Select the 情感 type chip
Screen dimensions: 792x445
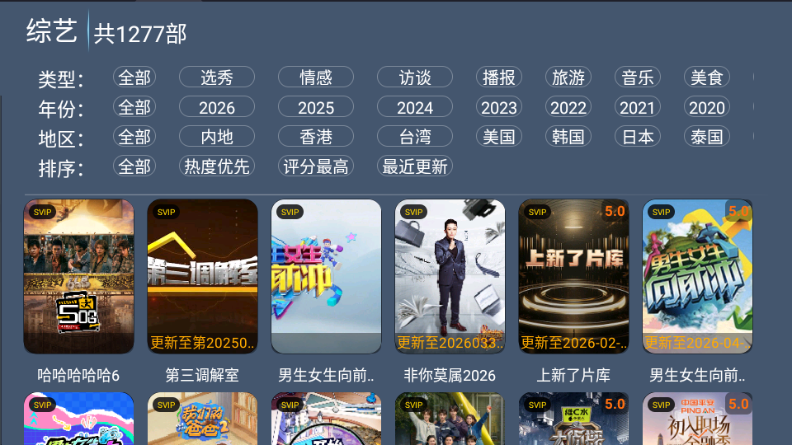pos(316,77)
